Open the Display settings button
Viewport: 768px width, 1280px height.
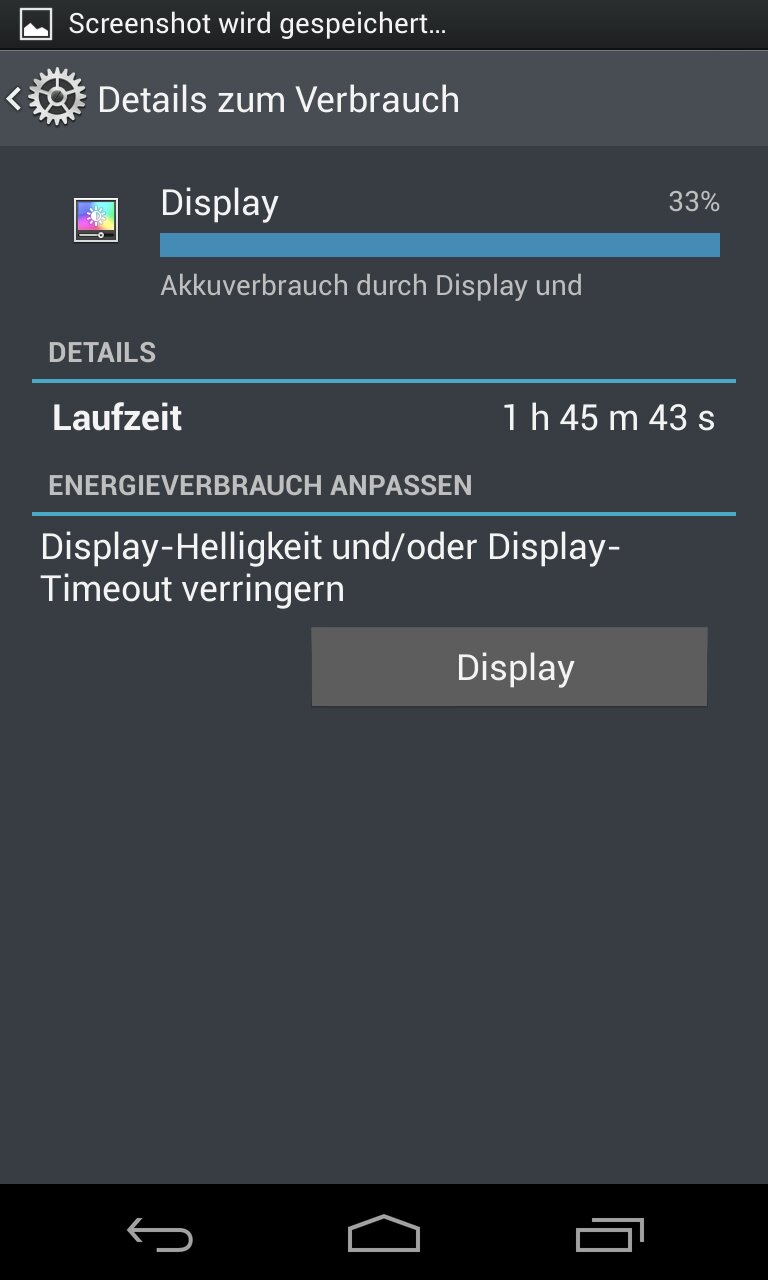[x=509, y=667]
